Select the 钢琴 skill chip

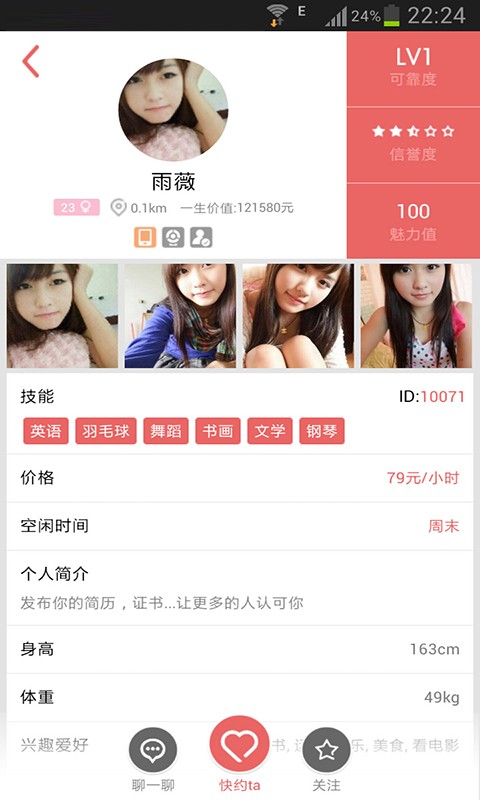[322, 431]
